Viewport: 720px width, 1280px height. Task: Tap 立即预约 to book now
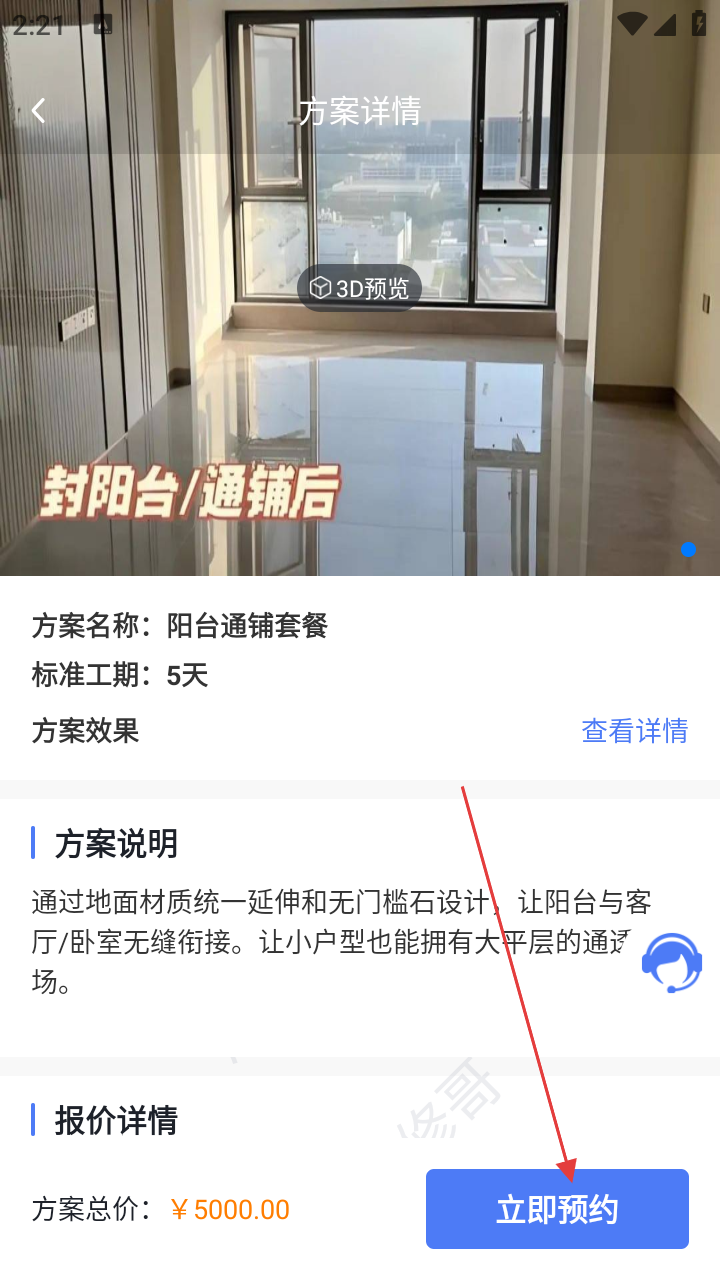click(x=557, y=1209)
